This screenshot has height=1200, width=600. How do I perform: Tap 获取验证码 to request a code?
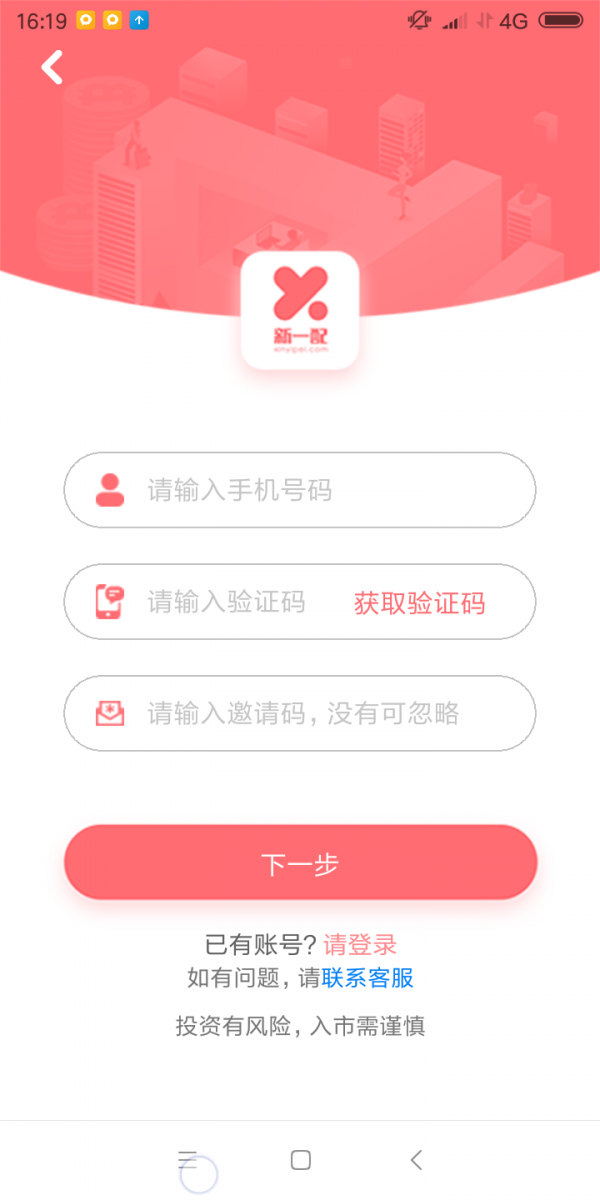click(x=419, y=603)
